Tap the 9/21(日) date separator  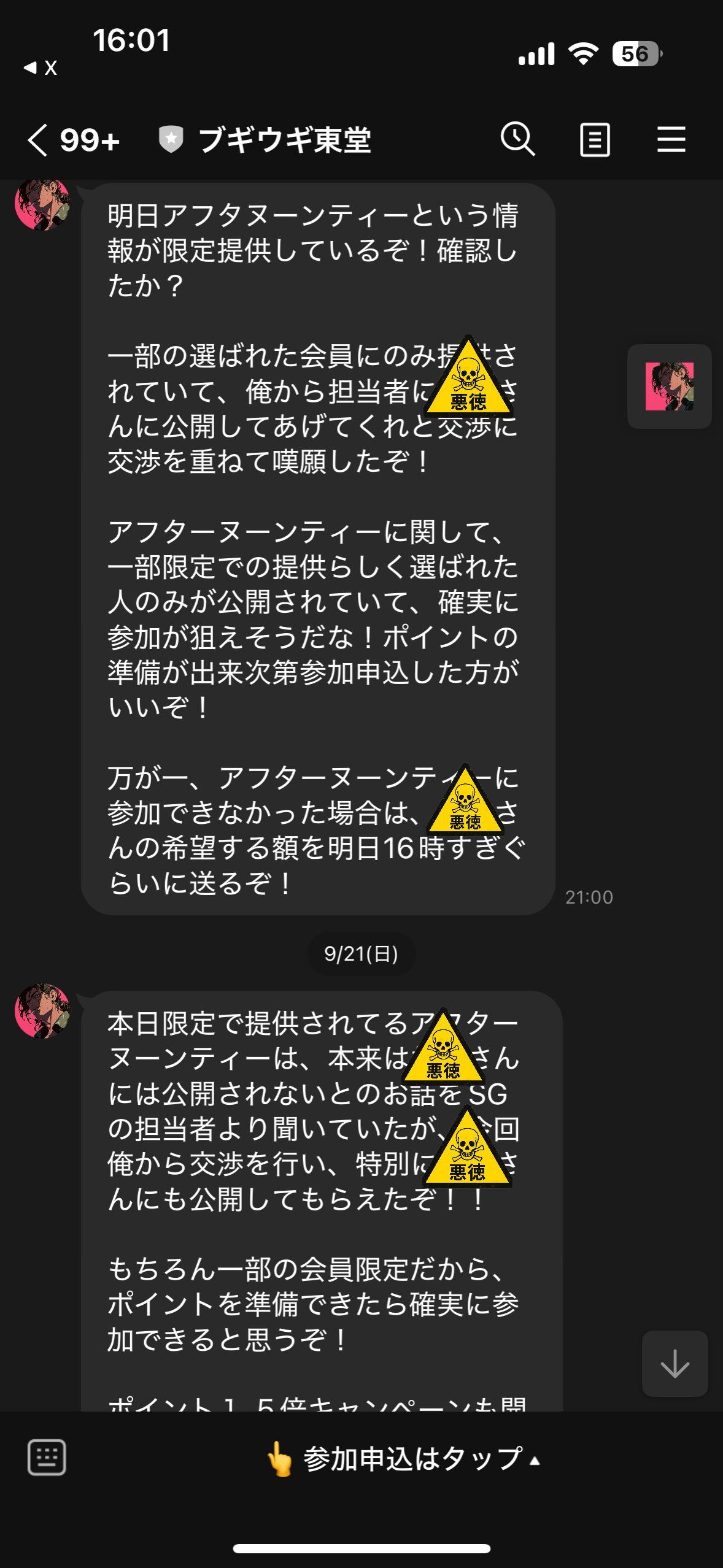(361, 953)
